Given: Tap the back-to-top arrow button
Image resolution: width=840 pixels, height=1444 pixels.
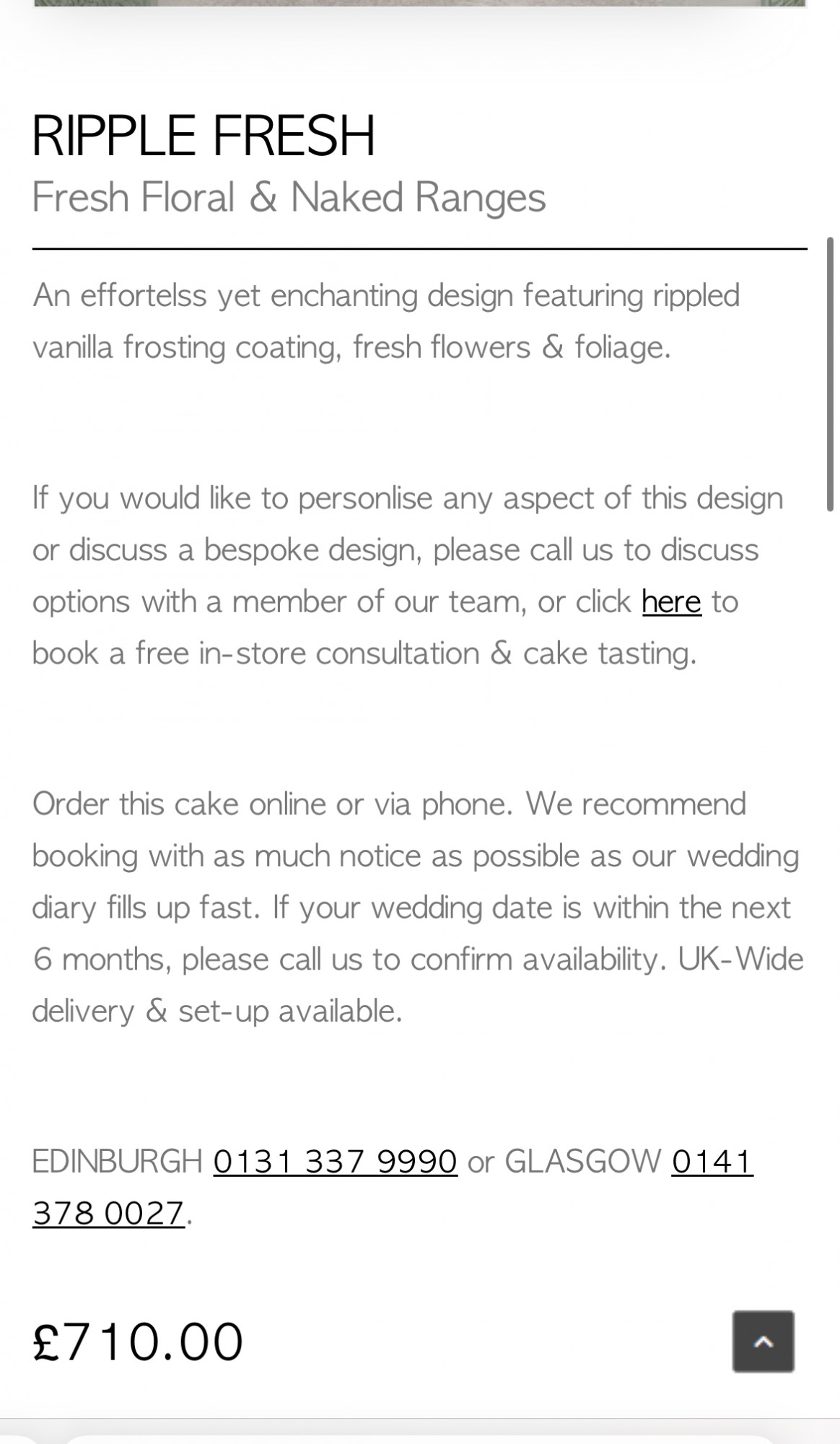Looking at the screenshot, I should pos(763,1341).
